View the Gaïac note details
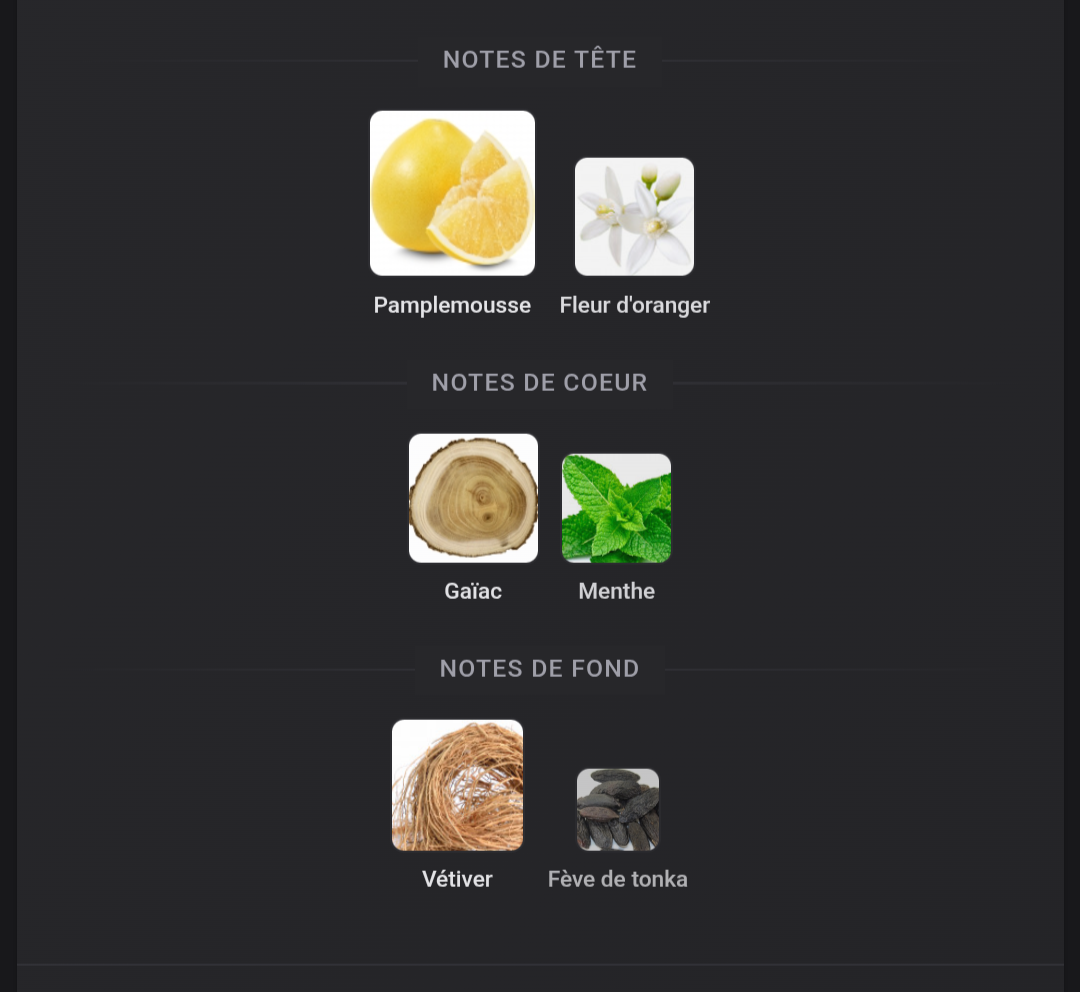The width and height of the screenshot is (1080, 992). tap(473, 498)
